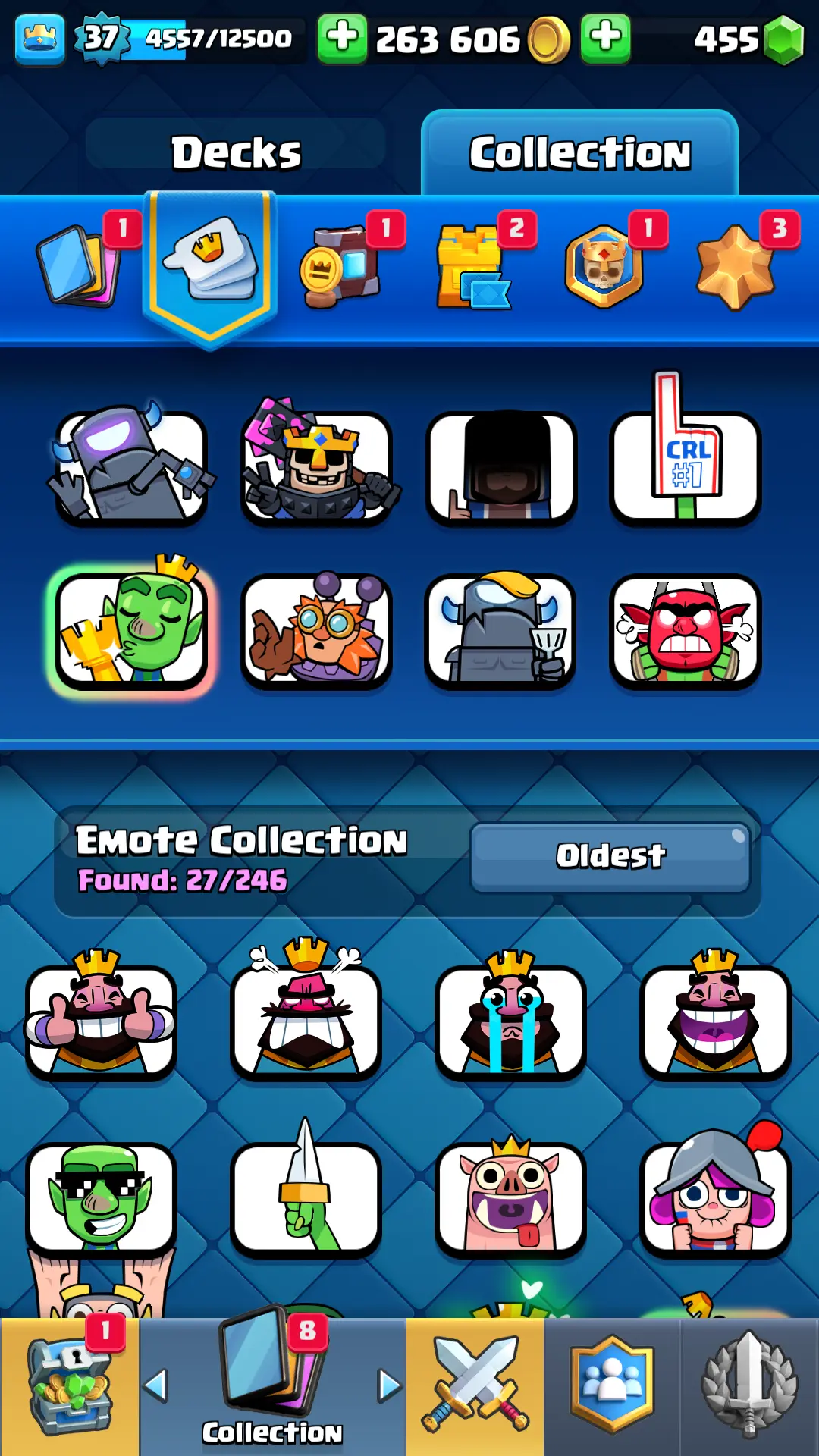Viewport: 819px width, 1456px height.
Task: Switch to the Decks tab
Action: 236,152
